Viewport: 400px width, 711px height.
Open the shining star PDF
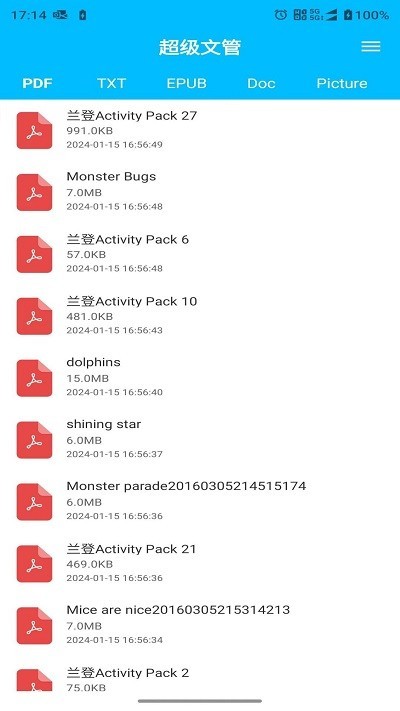coord(200,439)
